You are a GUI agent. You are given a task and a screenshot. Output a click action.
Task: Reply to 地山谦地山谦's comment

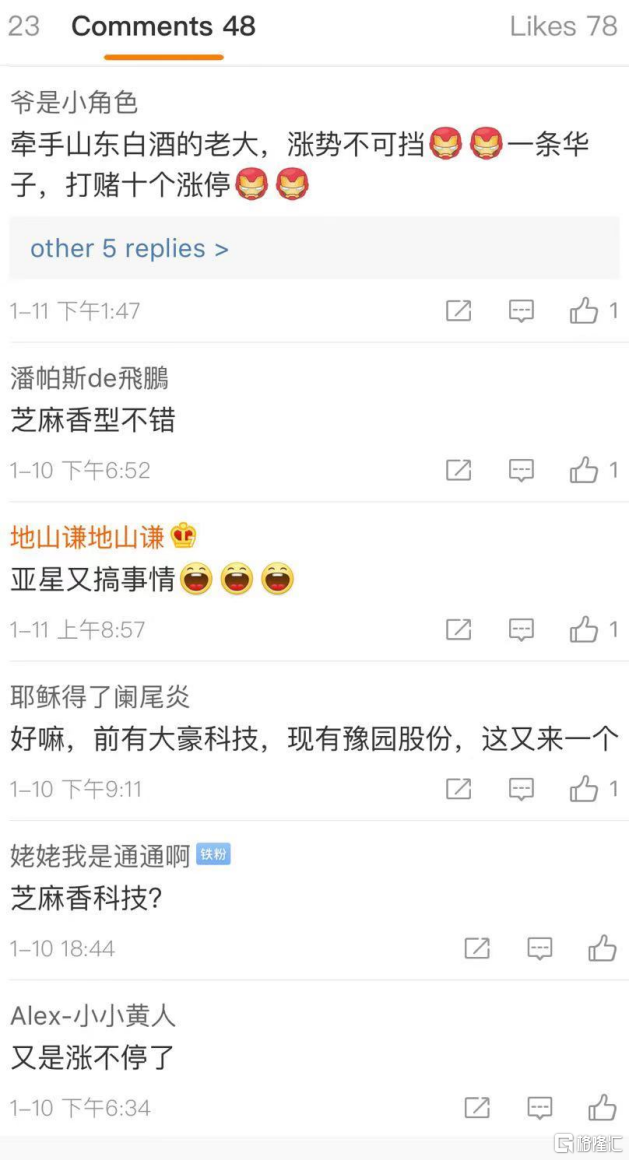pyautogui.click(x=521, y=629)
